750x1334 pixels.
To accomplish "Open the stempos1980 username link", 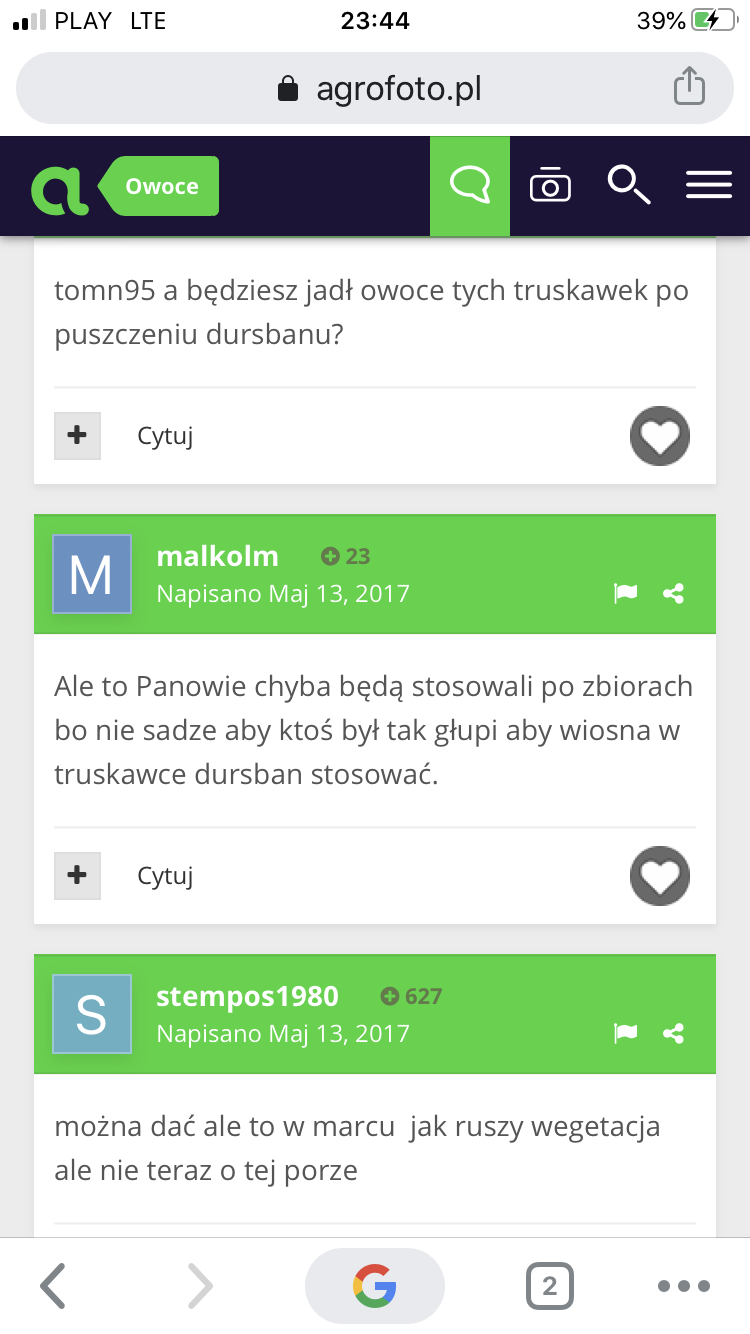I will click(x=247, y=996).
